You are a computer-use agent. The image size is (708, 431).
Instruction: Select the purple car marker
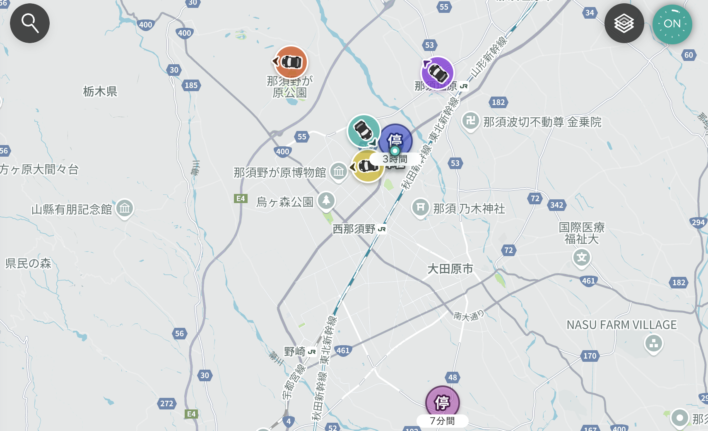(x=437, y=73)
